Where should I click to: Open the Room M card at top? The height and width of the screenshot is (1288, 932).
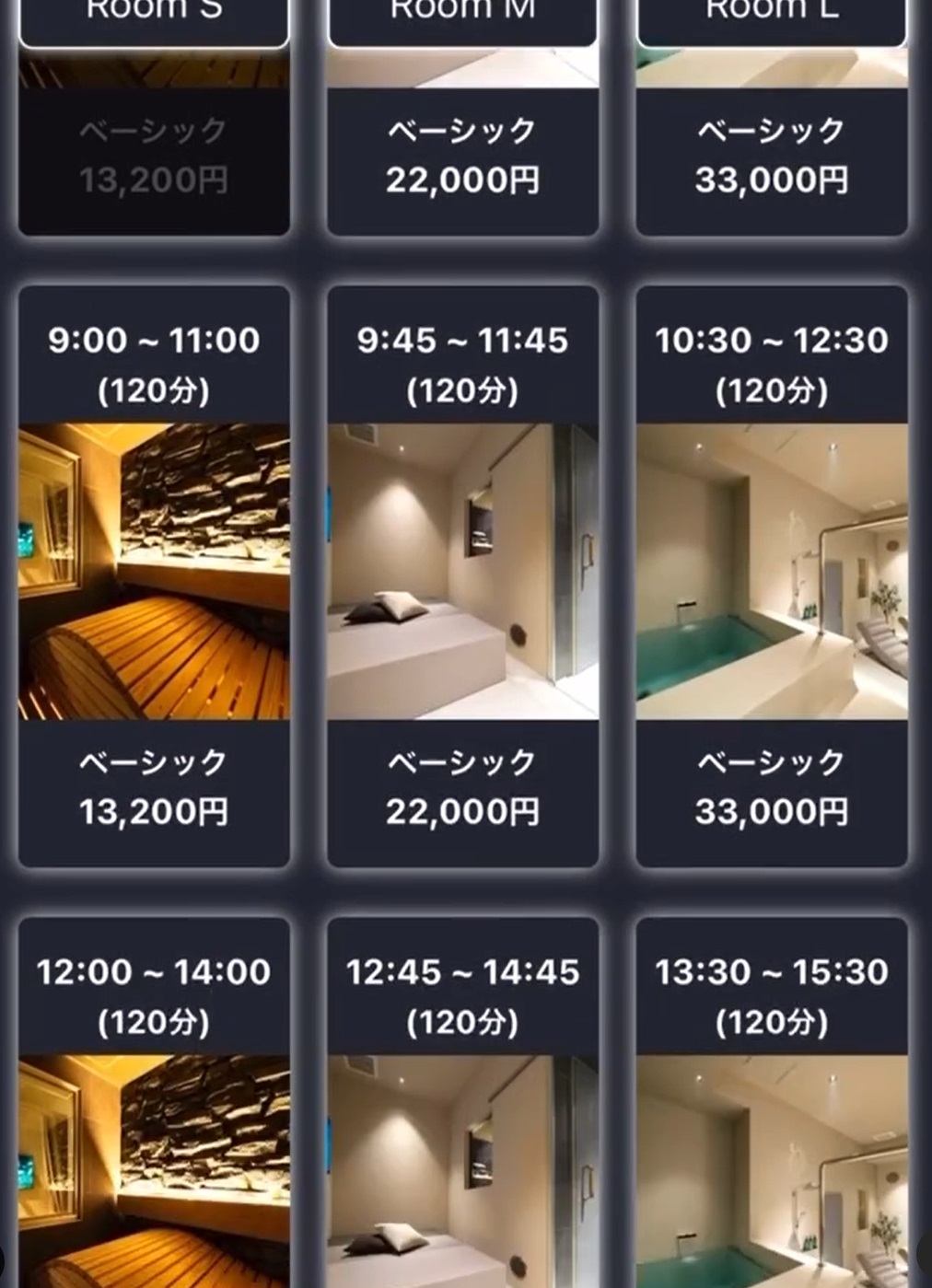click(x=462, y=138)
